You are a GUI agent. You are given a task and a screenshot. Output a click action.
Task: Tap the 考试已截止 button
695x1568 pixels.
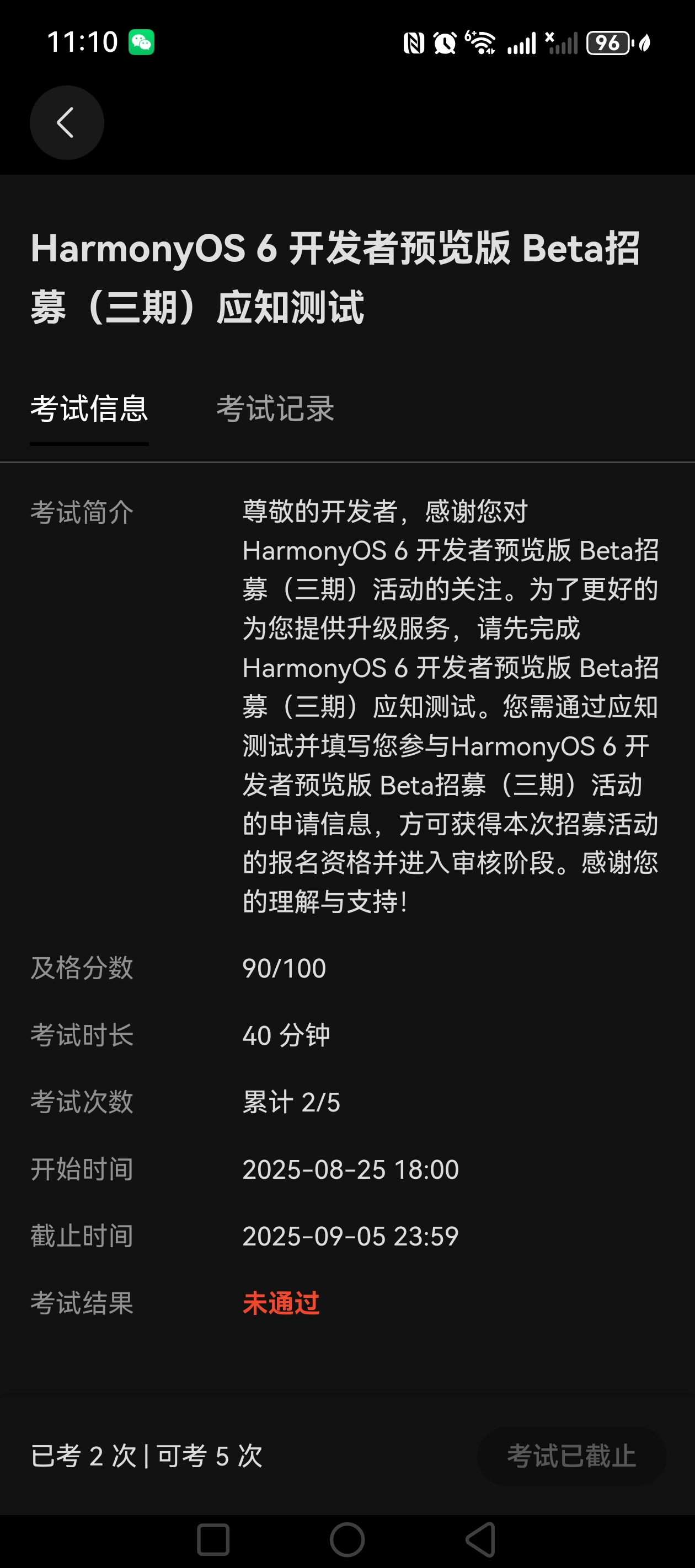coord(571,1456)
